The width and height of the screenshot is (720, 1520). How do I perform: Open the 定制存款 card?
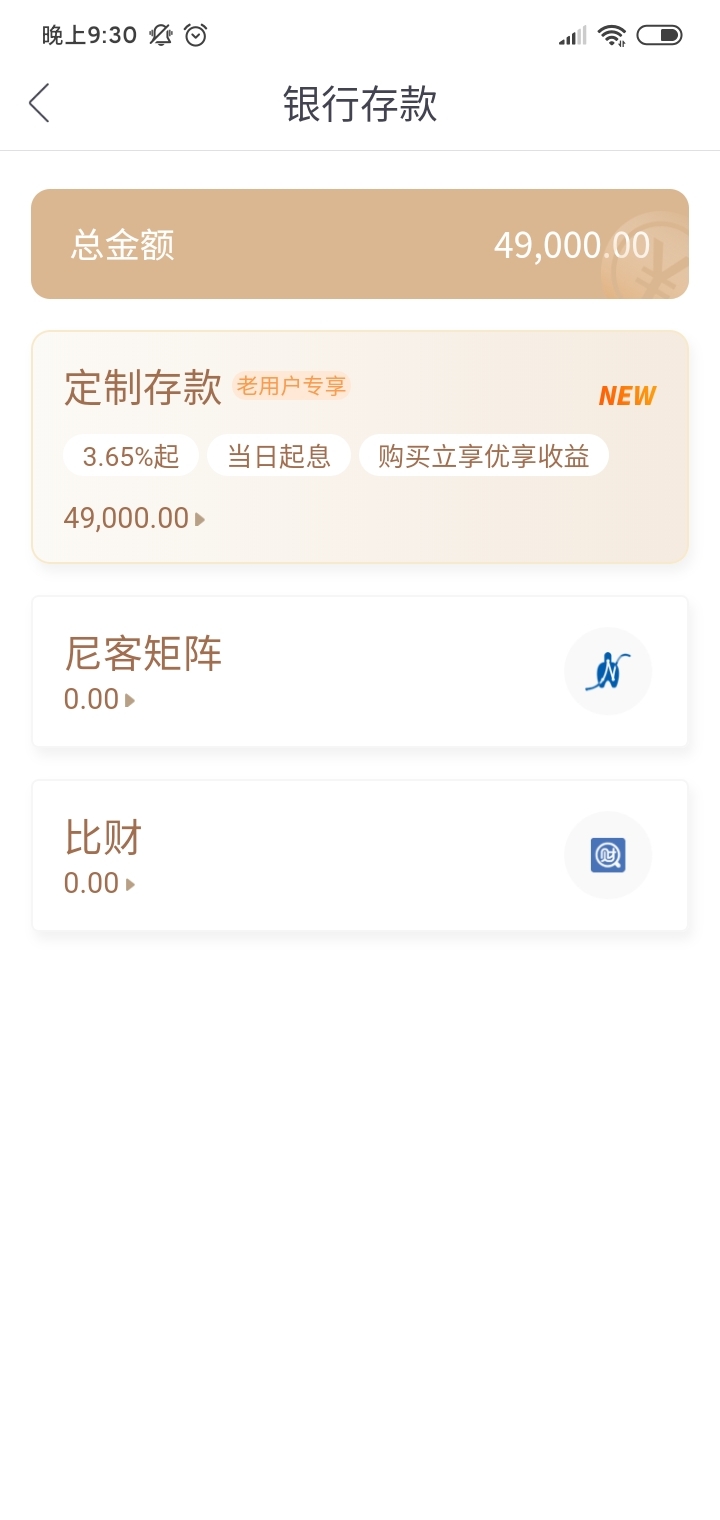tap(360, 447)
